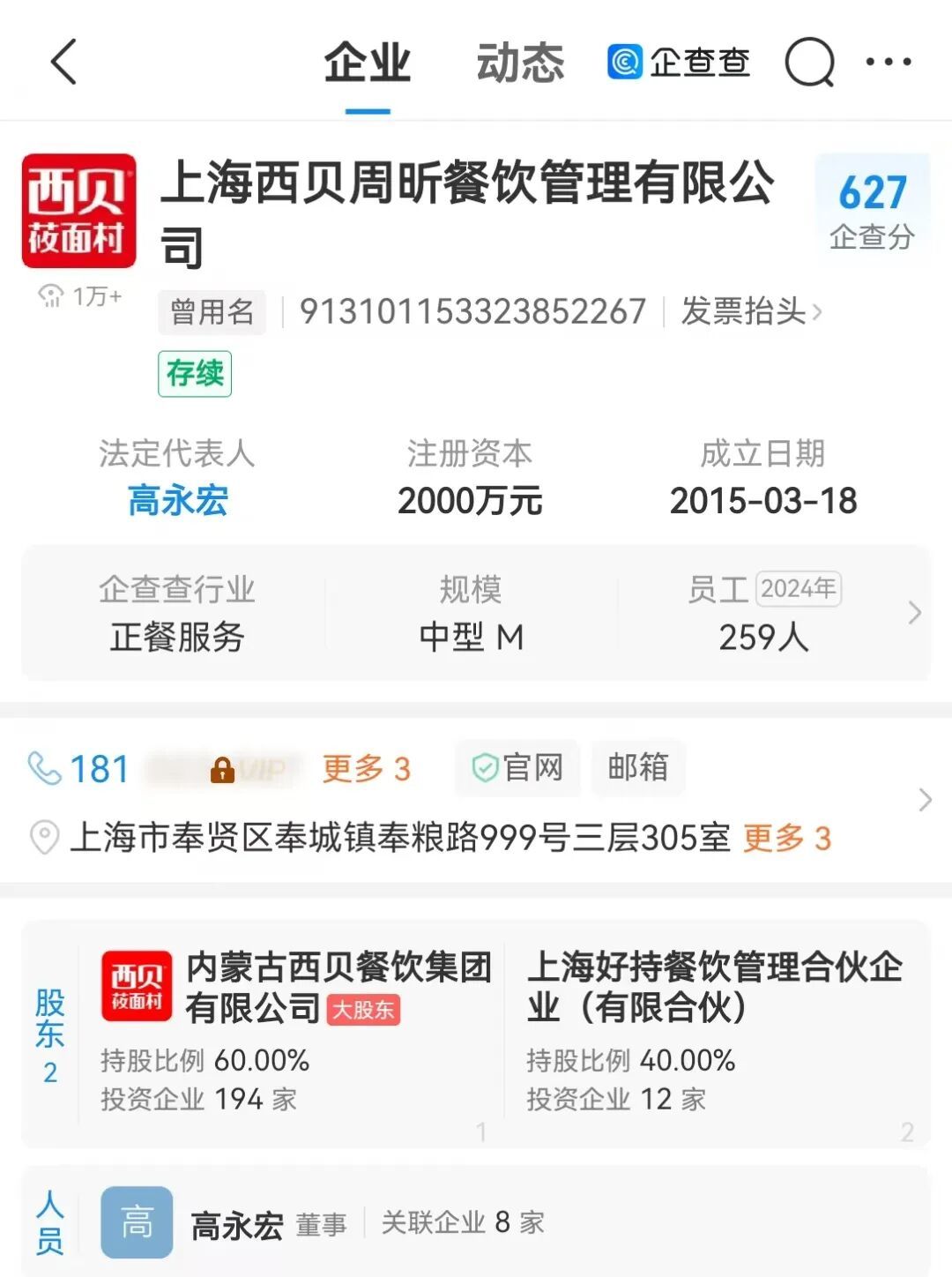The height and width of the screenshot is (1277, 952).
Task: Go back using the top-left arrow
Action: [x=64, y=62]
